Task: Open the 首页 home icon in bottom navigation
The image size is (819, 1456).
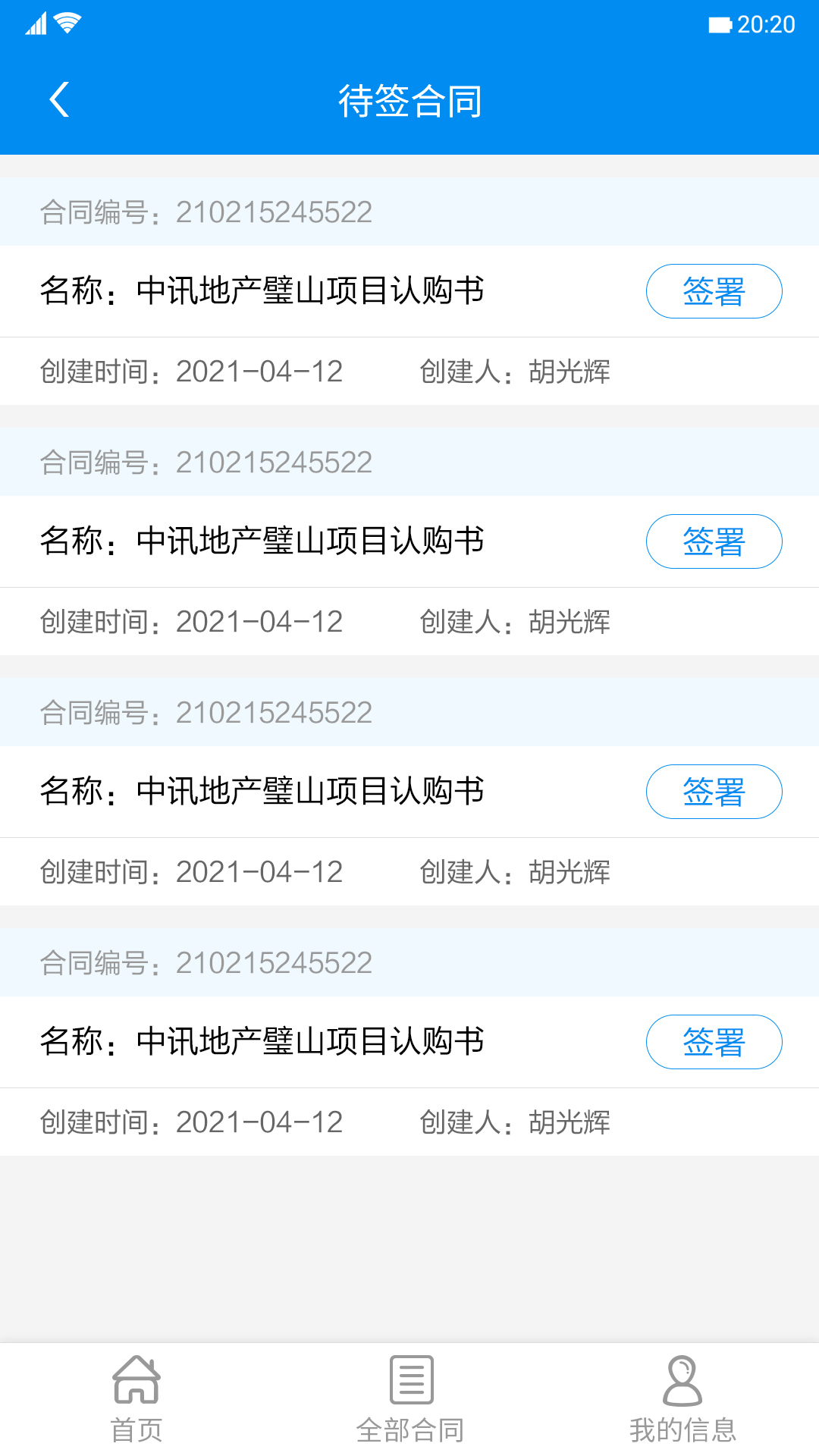Action: coord(136,1382)
